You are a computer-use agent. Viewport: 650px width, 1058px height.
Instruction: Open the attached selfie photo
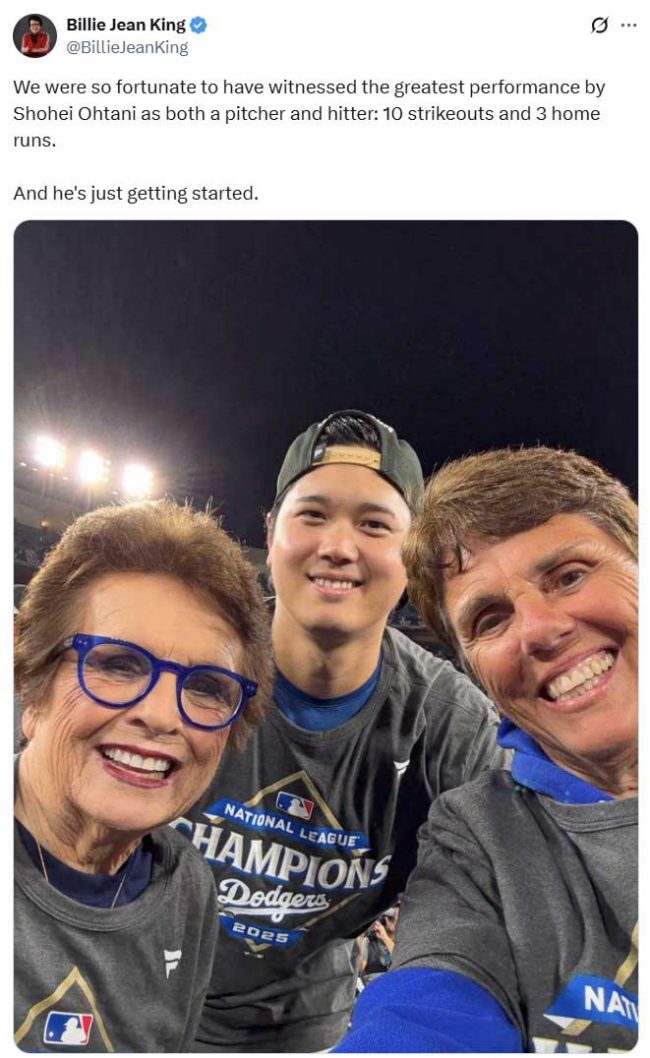point(325,635)
